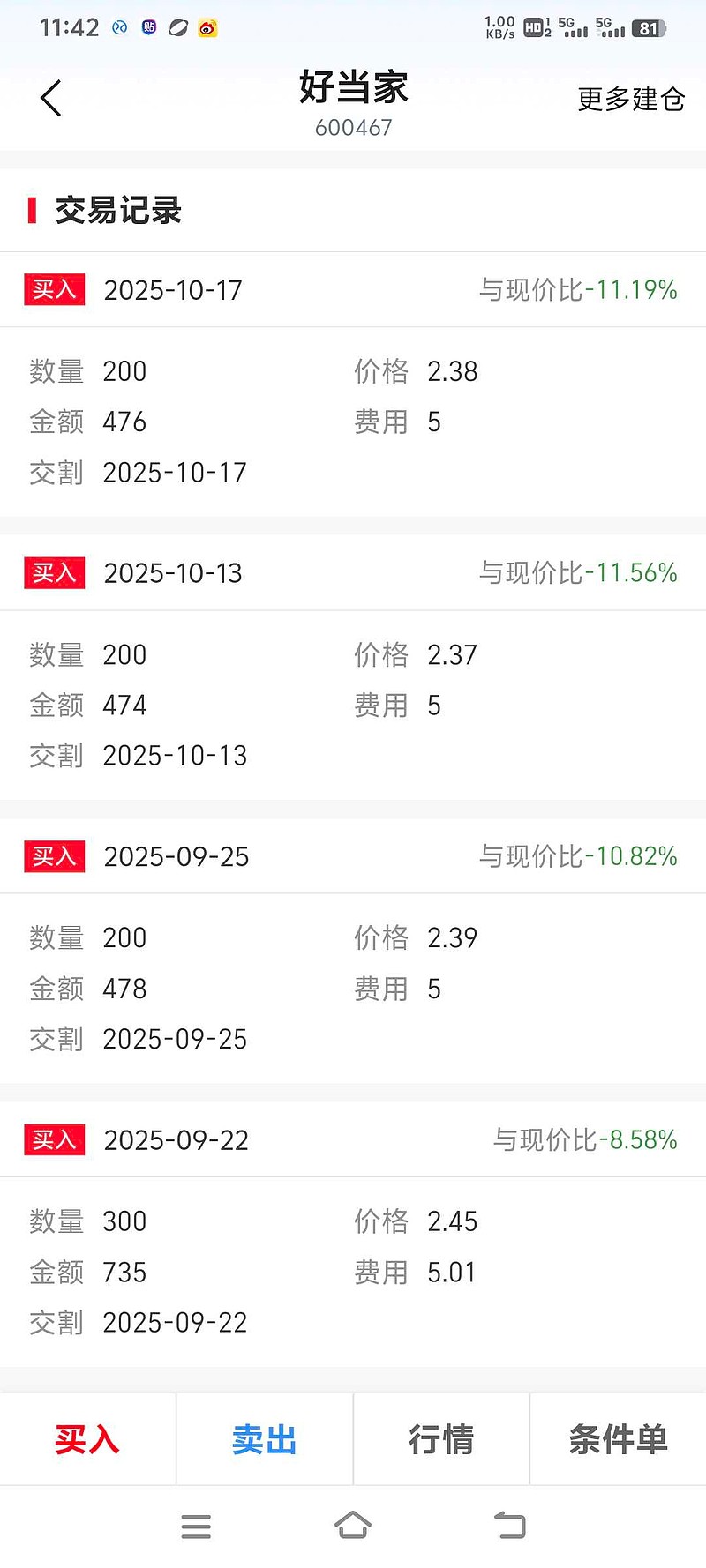Screen dimensions: 706x1568
Task: Go to the system home screen
Action: 353,1525
